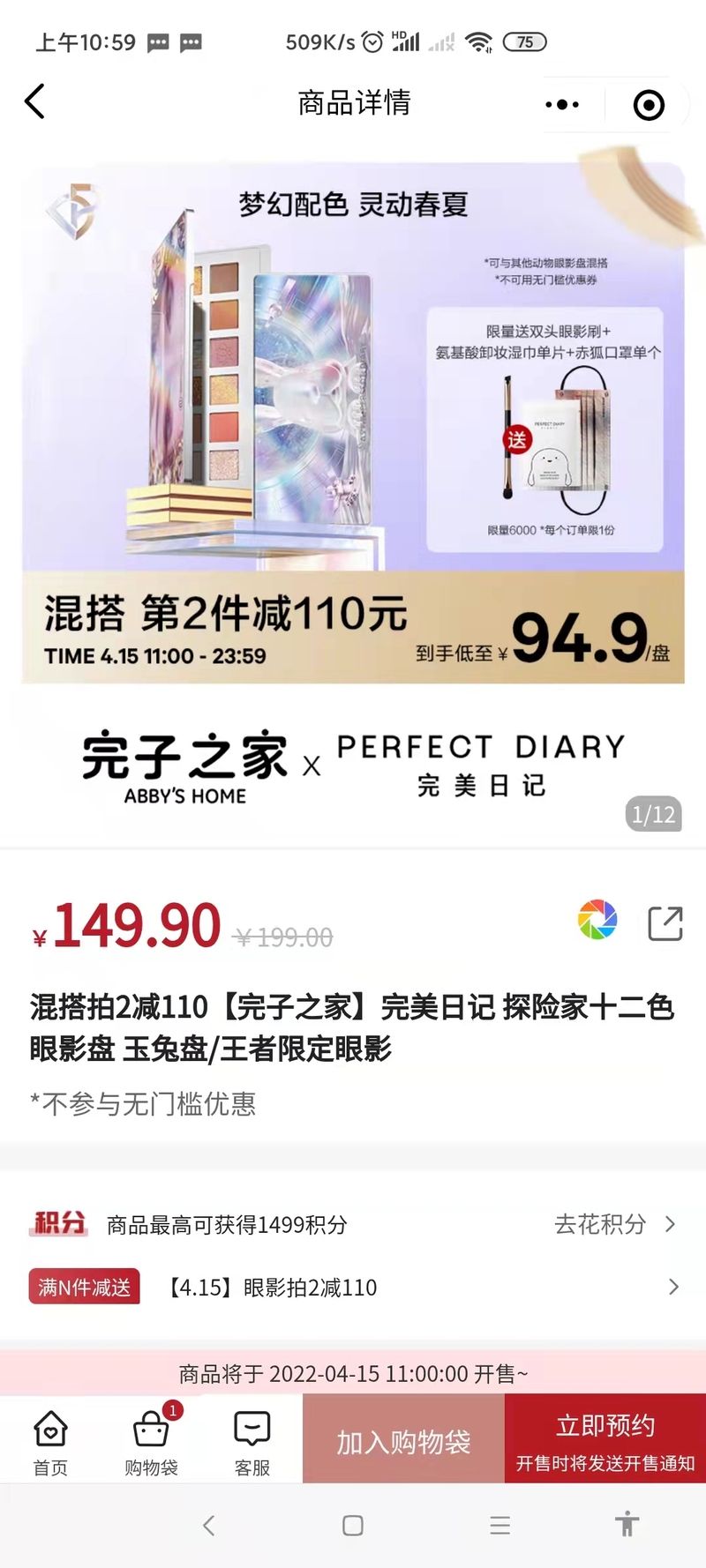The width and height of the screenshot is (706, 1568).
Task: Tap the system home button
Action: (353, 1526)
